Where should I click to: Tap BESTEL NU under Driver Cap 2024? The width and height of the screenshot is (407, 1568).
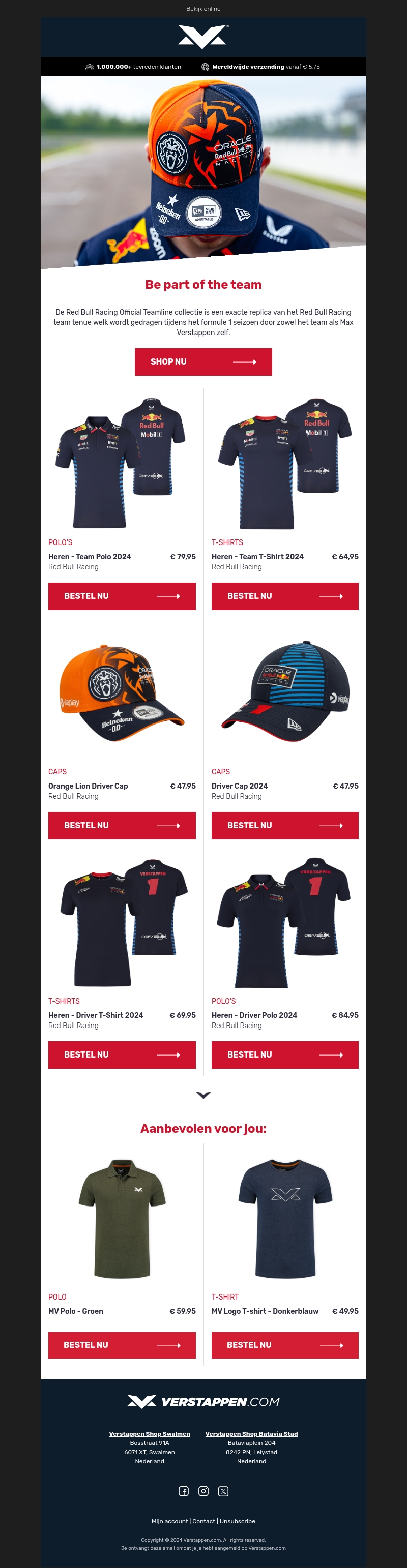point(284,825)
